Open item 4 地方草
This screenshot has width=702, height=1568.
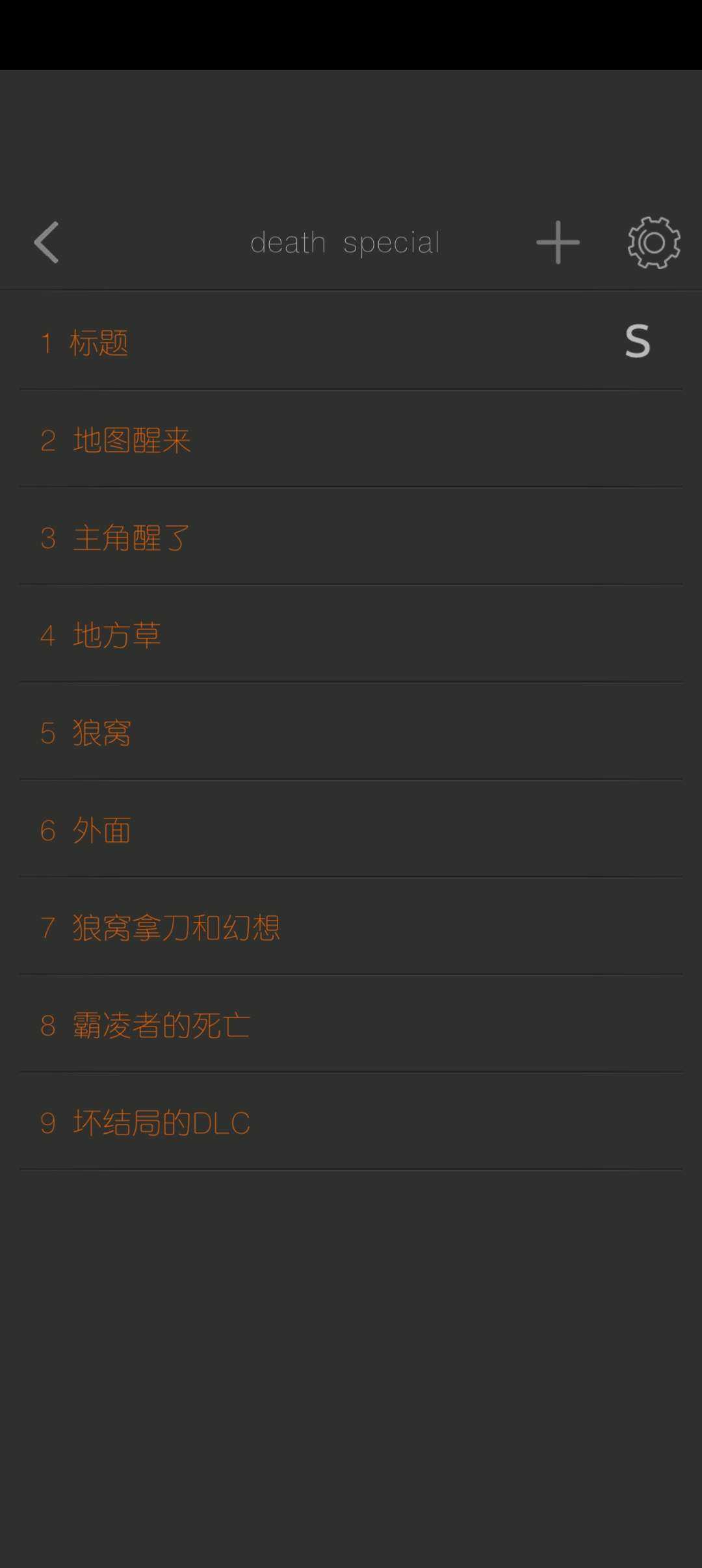point(117,636)
